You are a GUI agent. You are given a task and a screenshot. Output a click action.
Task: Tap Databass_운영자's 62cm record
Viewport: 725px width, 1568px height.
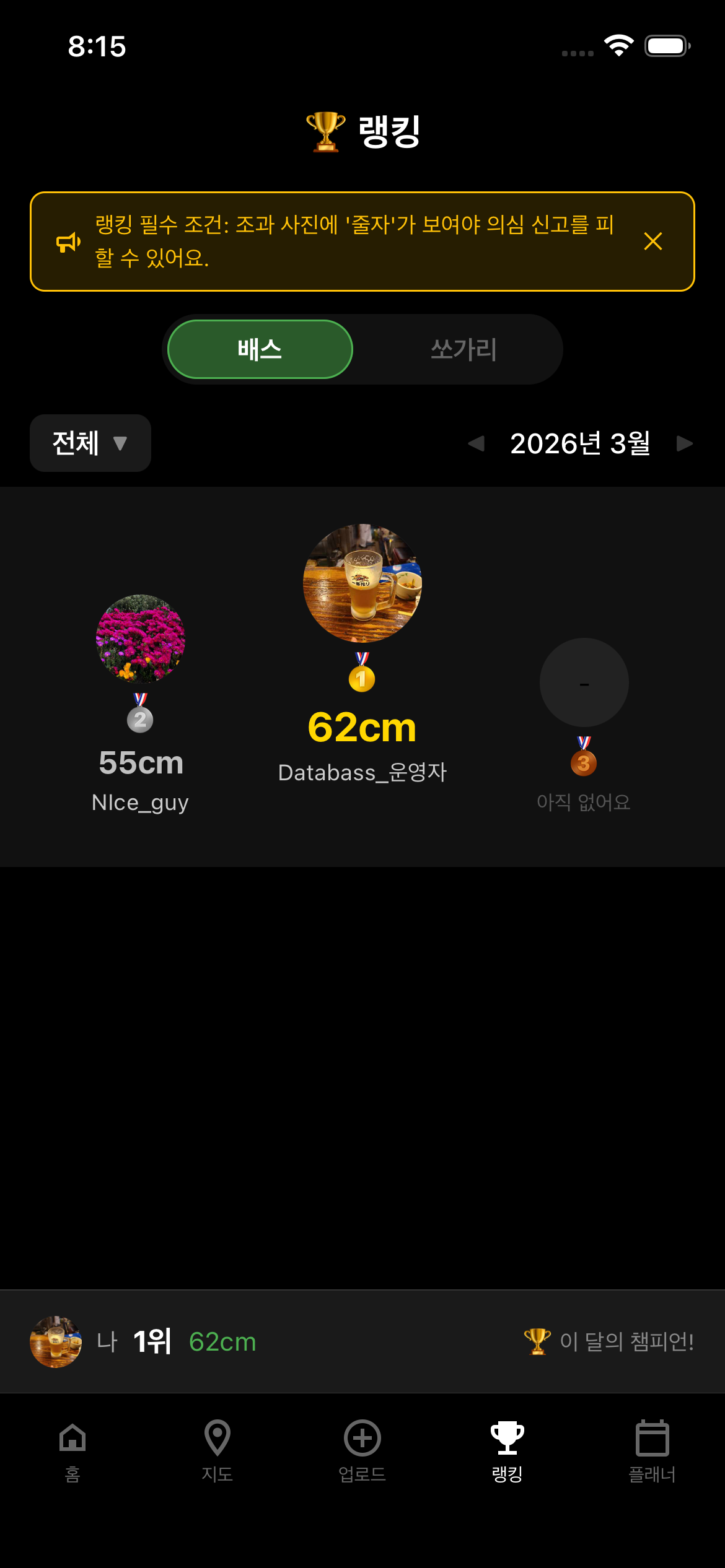tap(362, 729)
